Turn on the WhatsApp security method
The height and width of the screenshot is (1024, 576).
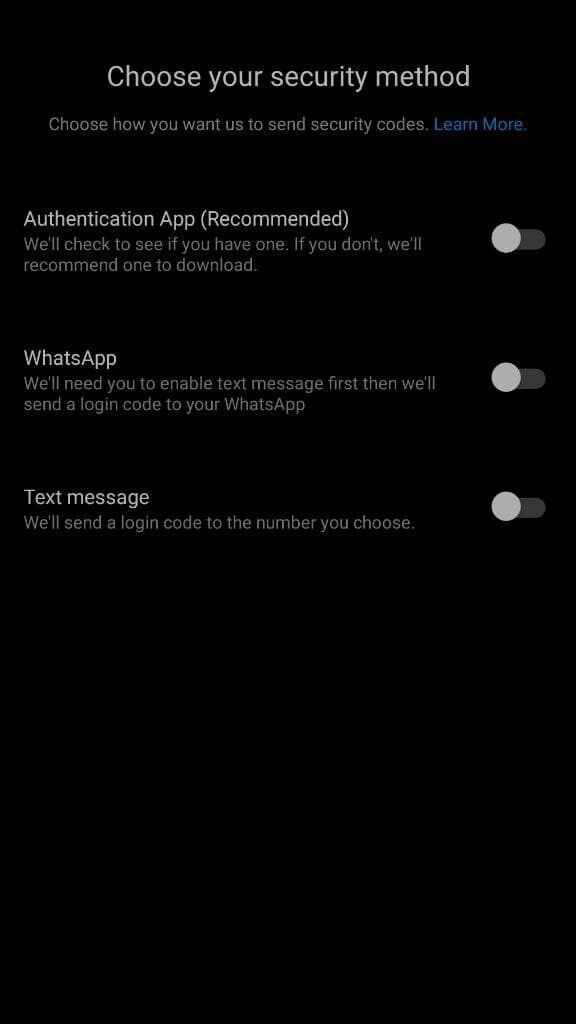(518, 378)
